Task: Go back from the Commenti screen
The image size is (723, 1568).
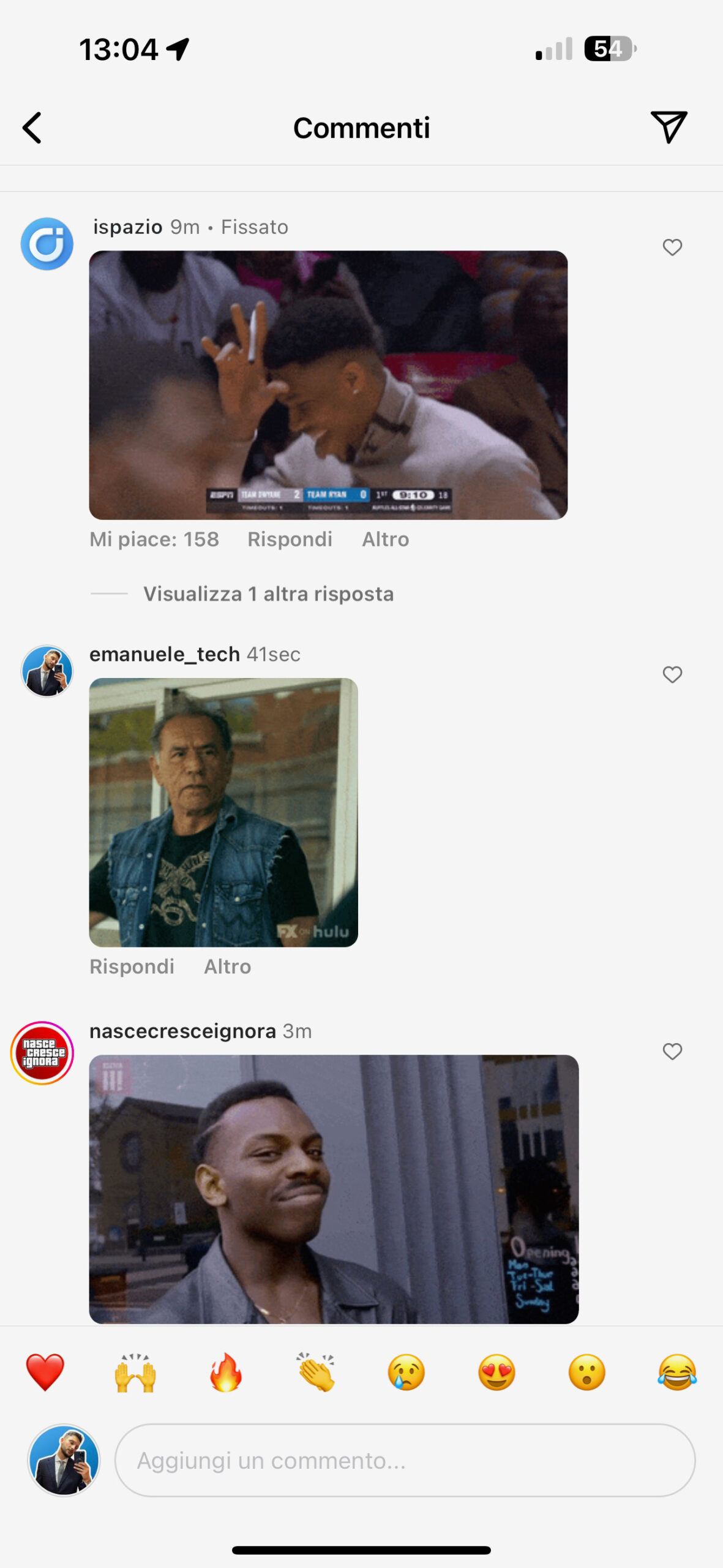Action: [32, 127]
